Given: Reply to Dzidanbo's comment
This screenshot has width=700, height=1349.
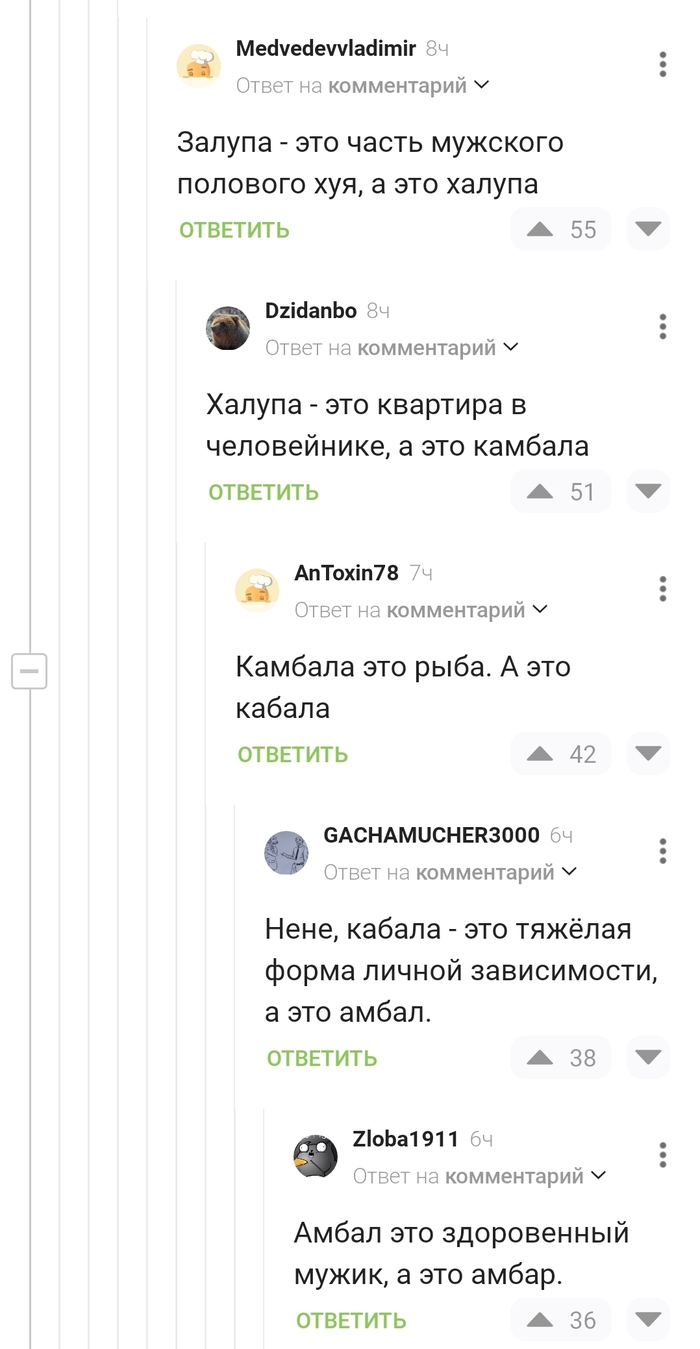Looking at the screenshot, I should tap(263, 492).
